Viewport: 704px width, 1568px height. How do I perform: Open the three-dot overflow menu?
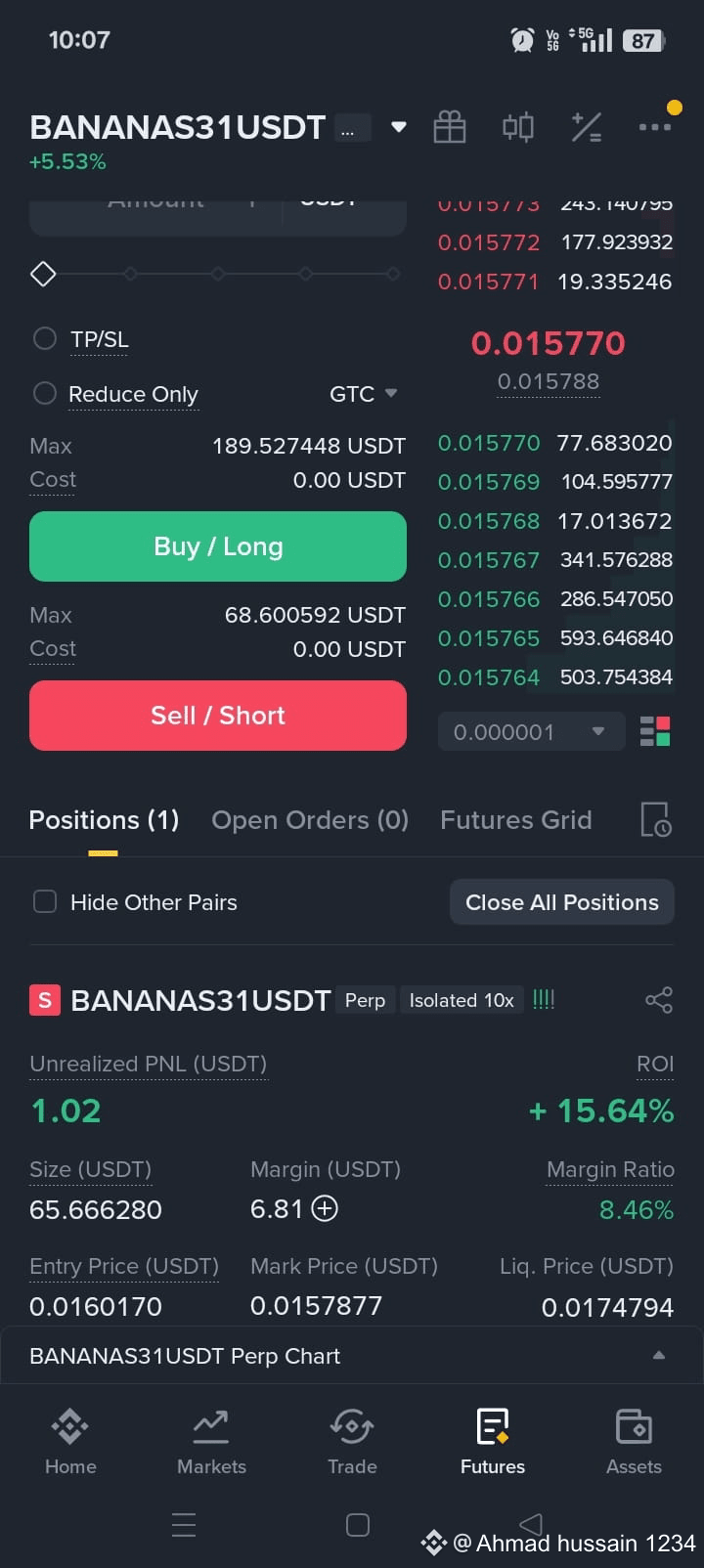point(654,127)
